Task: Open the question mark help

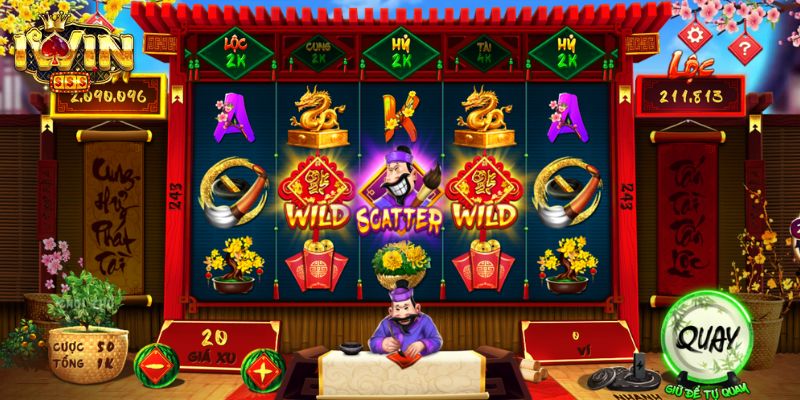Action: tap(743, 47)
